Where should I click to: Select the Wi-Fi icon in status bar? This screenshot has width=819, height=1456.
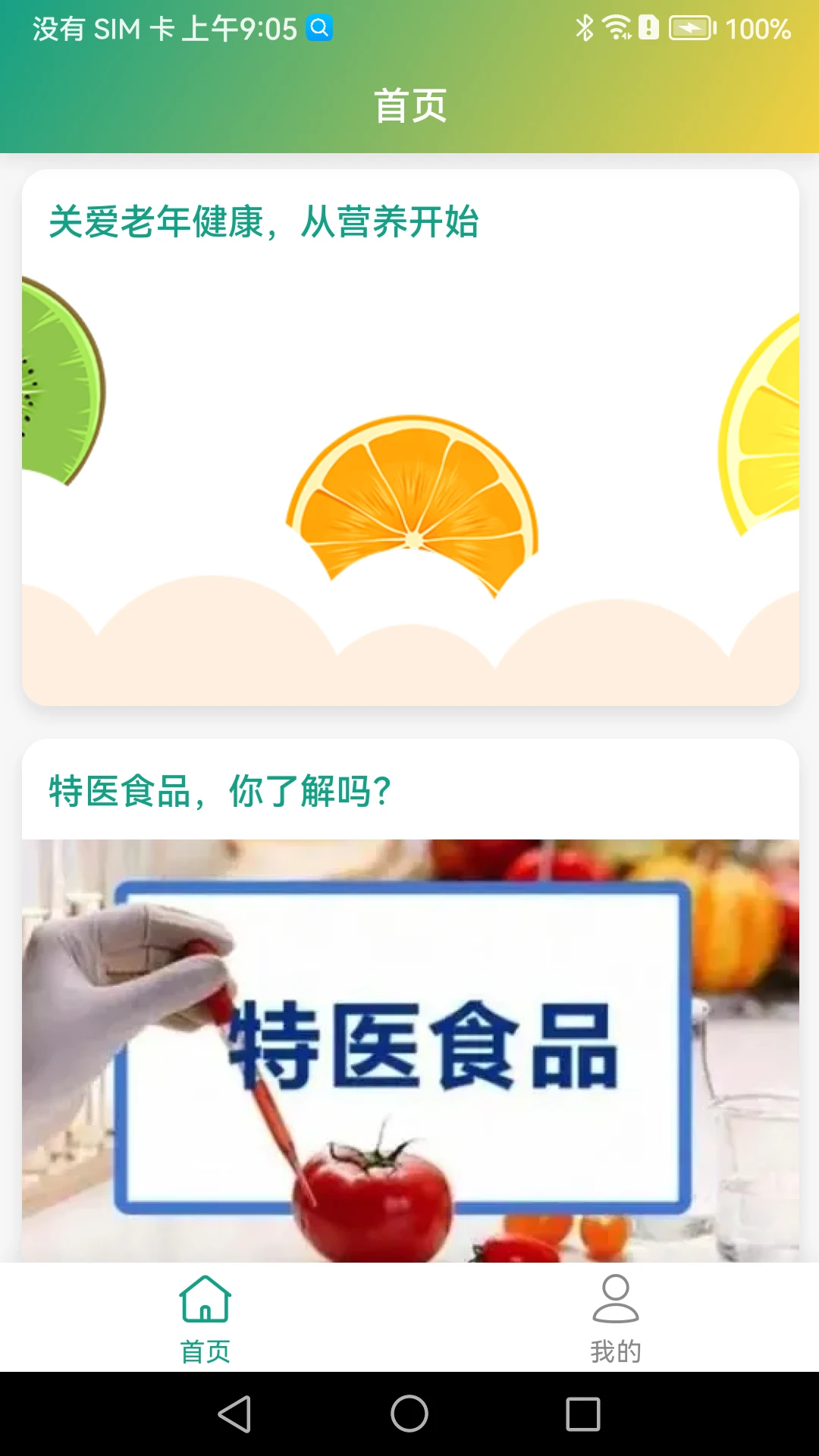click(616, 27)
